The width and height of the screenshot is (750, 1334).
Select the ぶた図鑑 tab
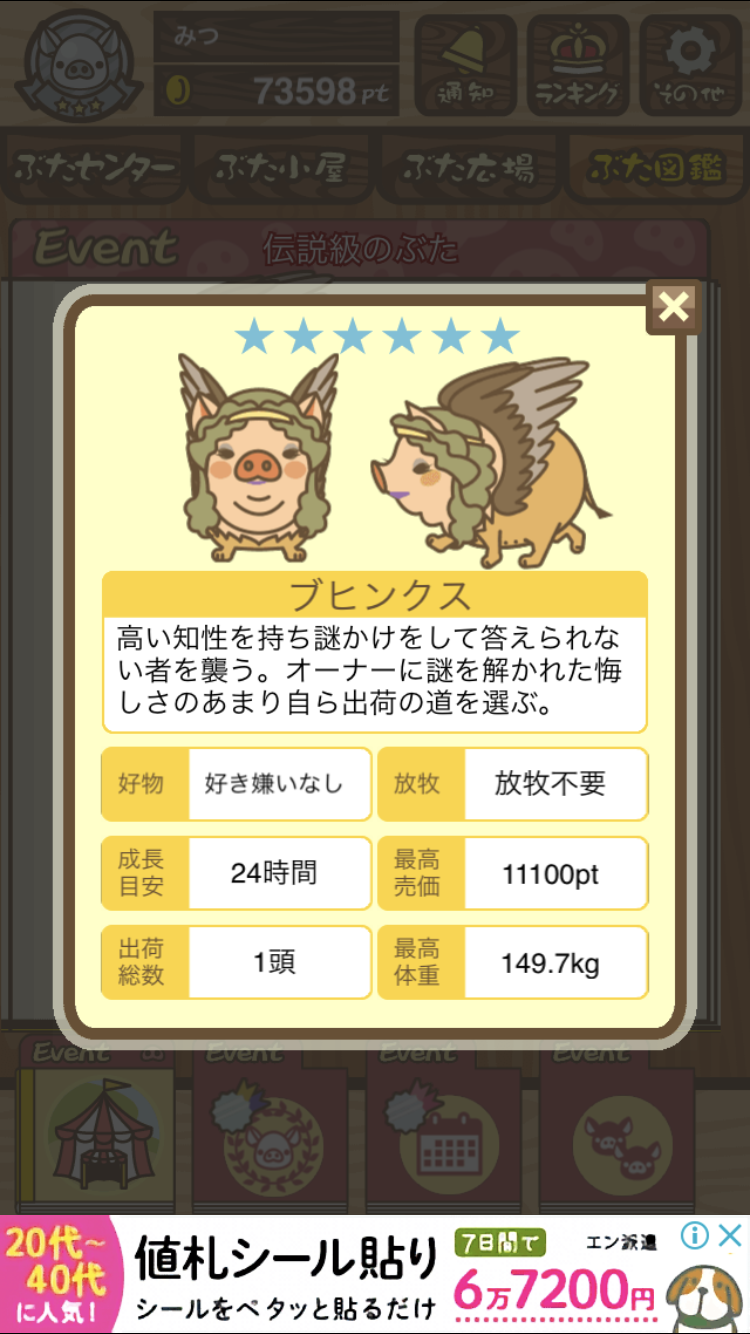(x=656, y=170)
